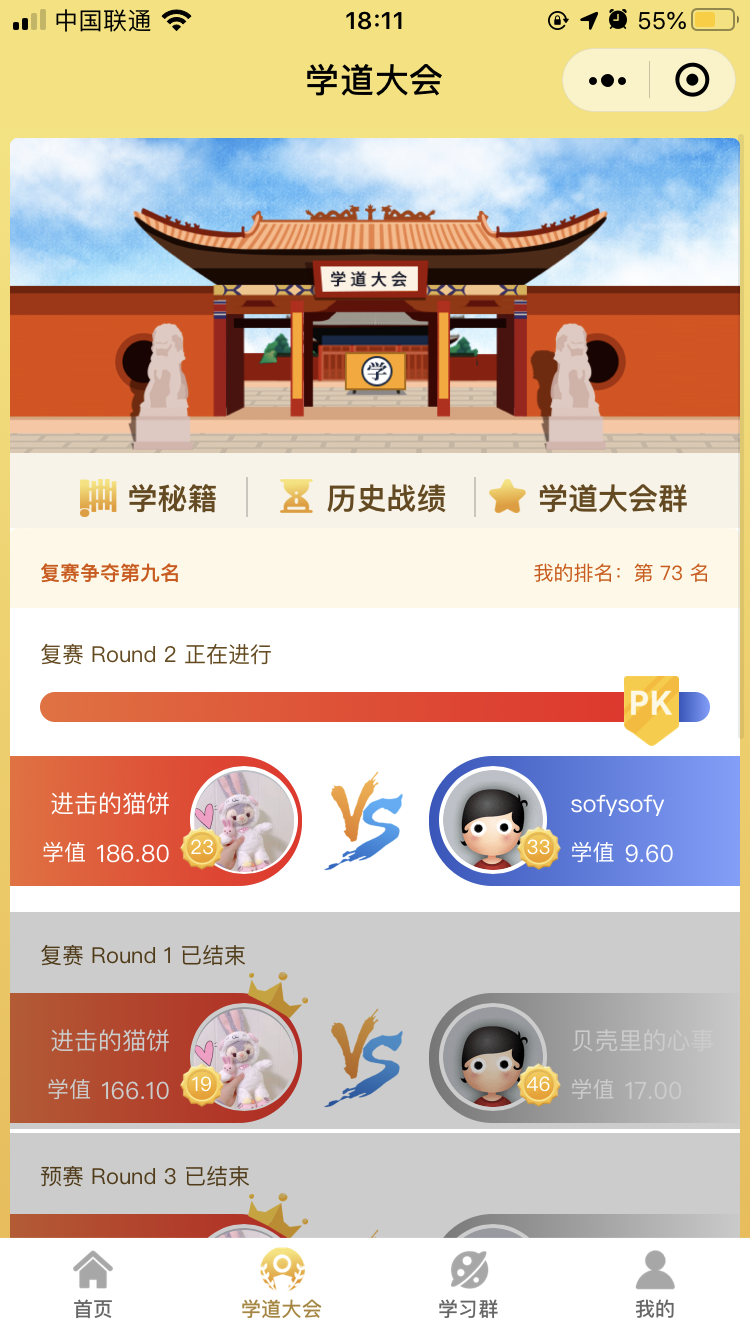Open the mini program more options menu
The height and width of the screenshot is (1334, 750).
pyautogui.click(x=607, y=80)
